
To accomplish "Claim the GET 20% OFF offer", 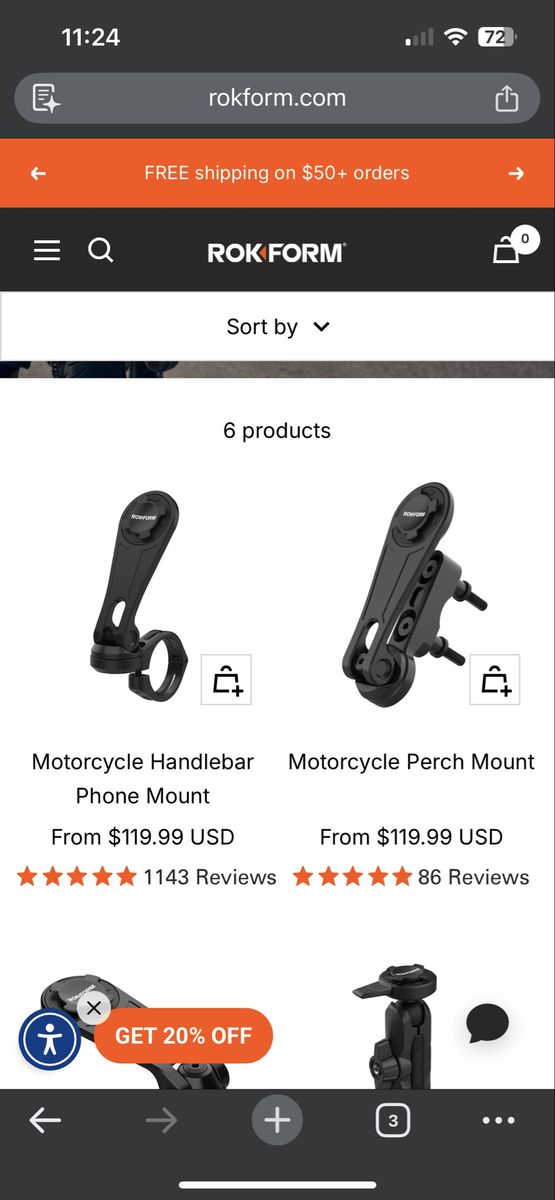I will tap(184, 1036).
